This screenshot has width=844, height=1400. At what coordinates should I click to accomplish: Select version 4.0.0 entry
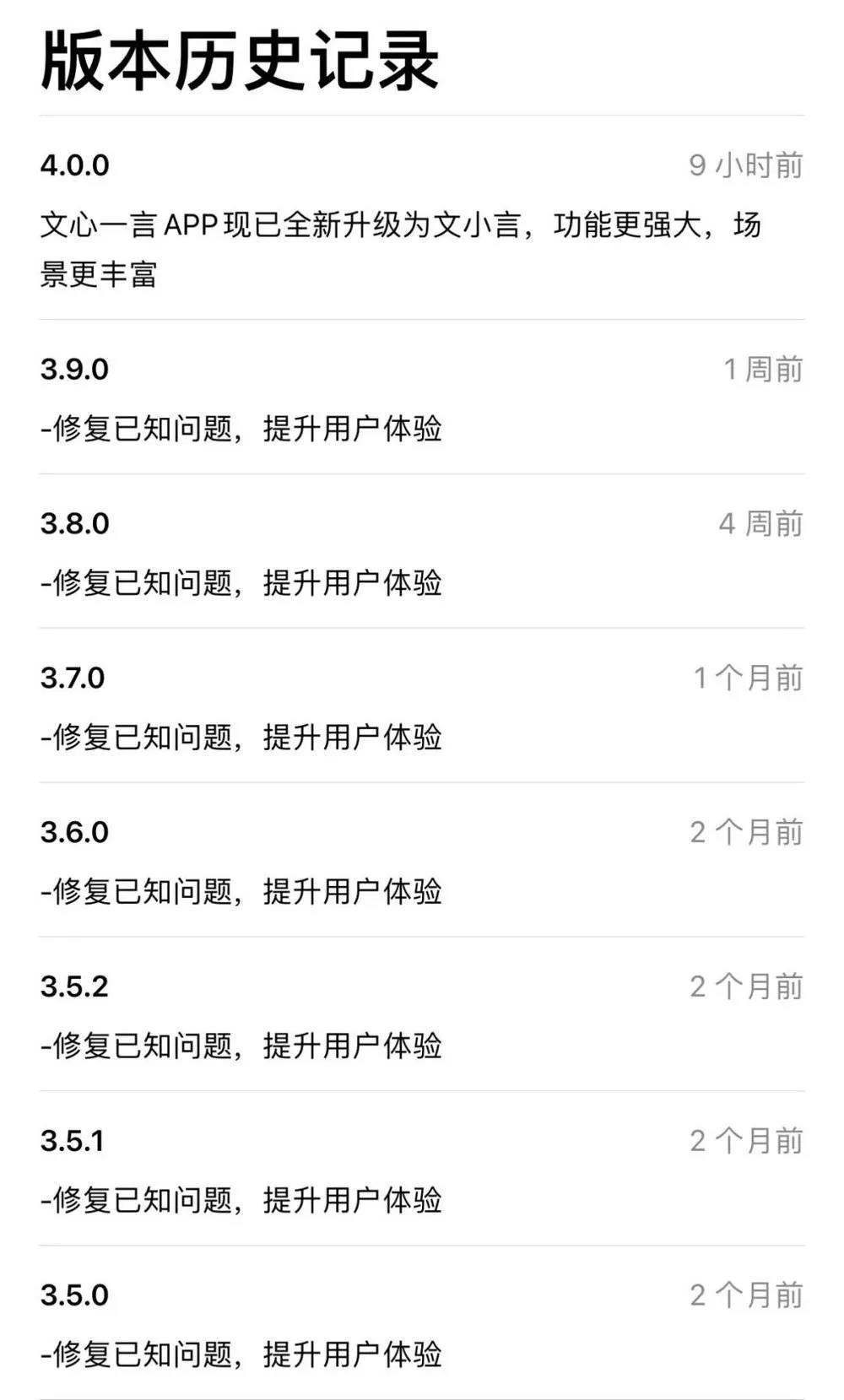[74, 166]
